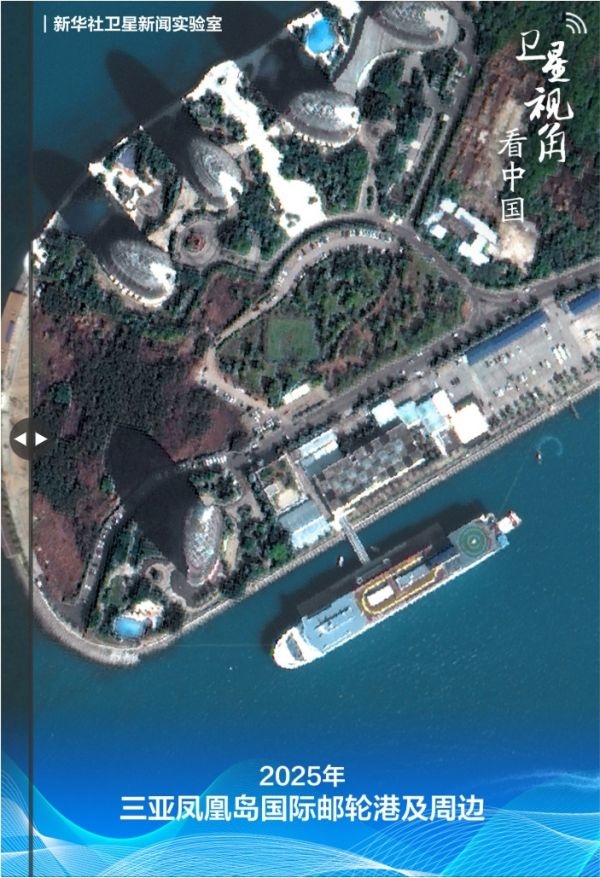Tap the before/after comparison slider handle
The width and height of the screenshot is (600, 878).
point(30,438)
